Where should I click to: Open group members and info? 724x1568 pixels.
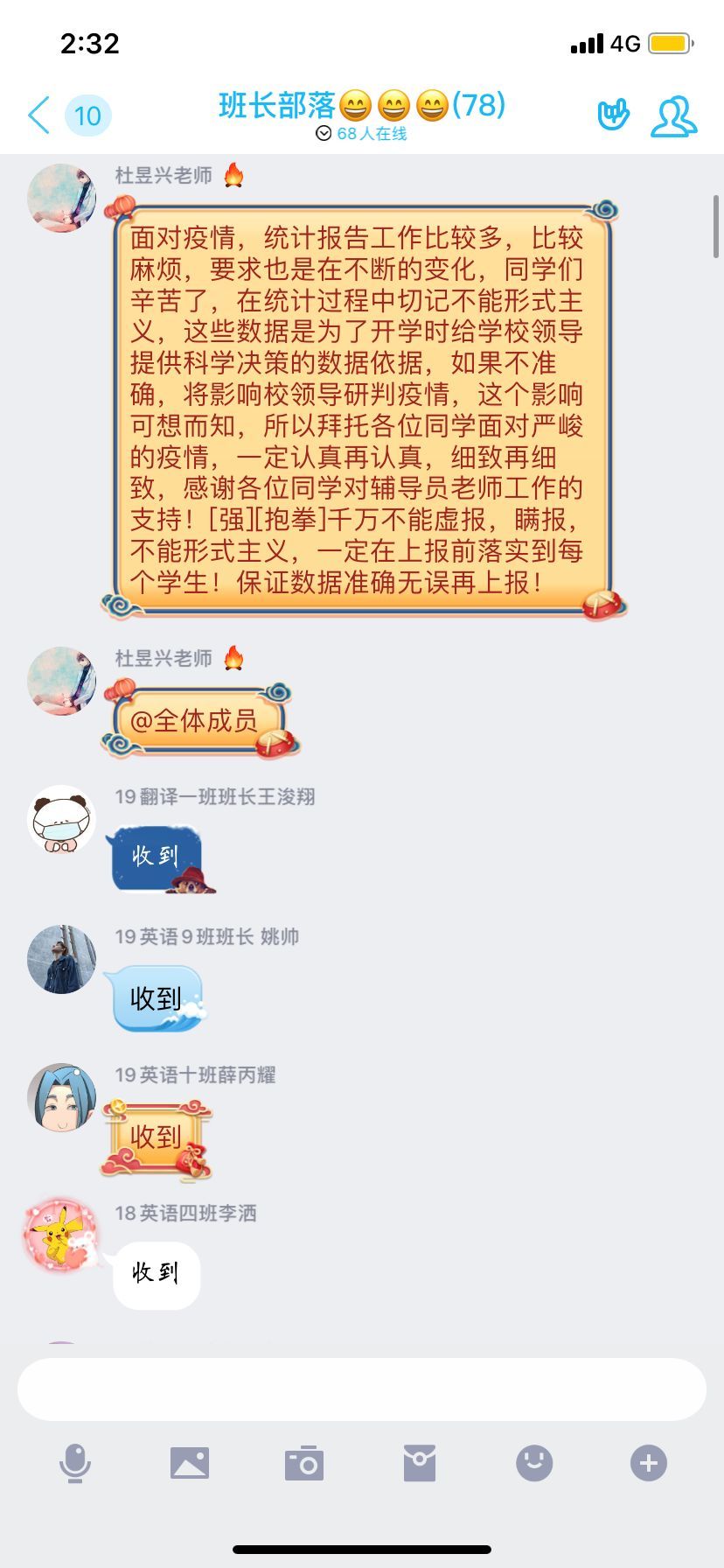click(673, 115)
